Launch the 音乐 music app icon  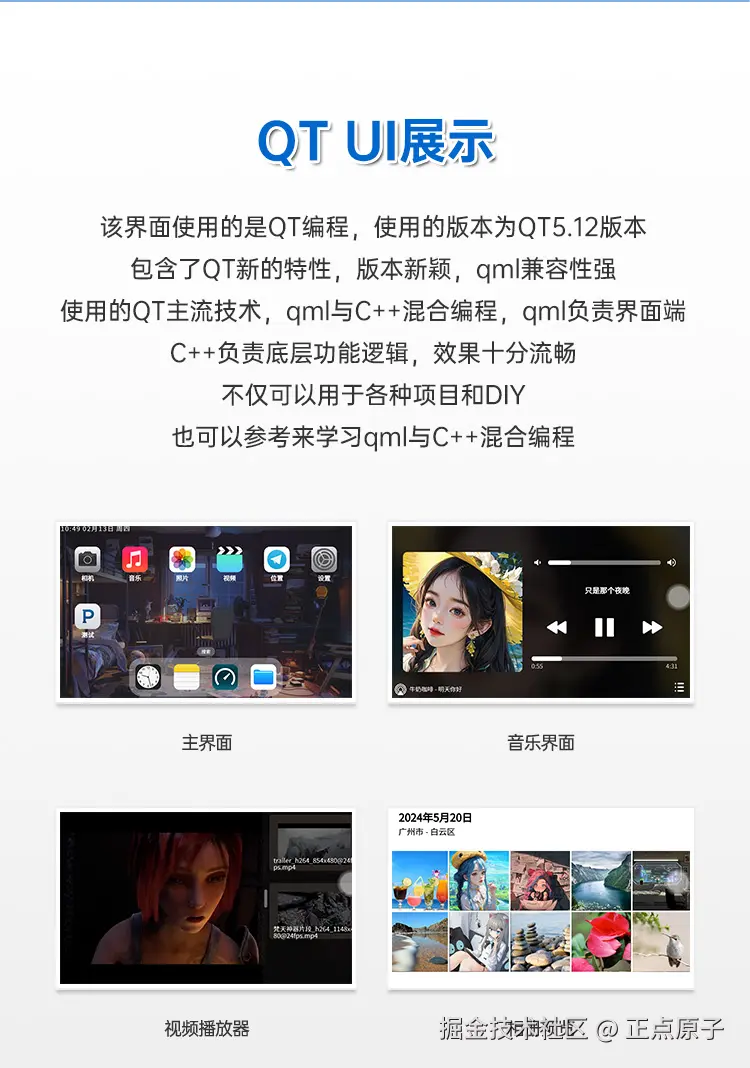pos(133,558)
